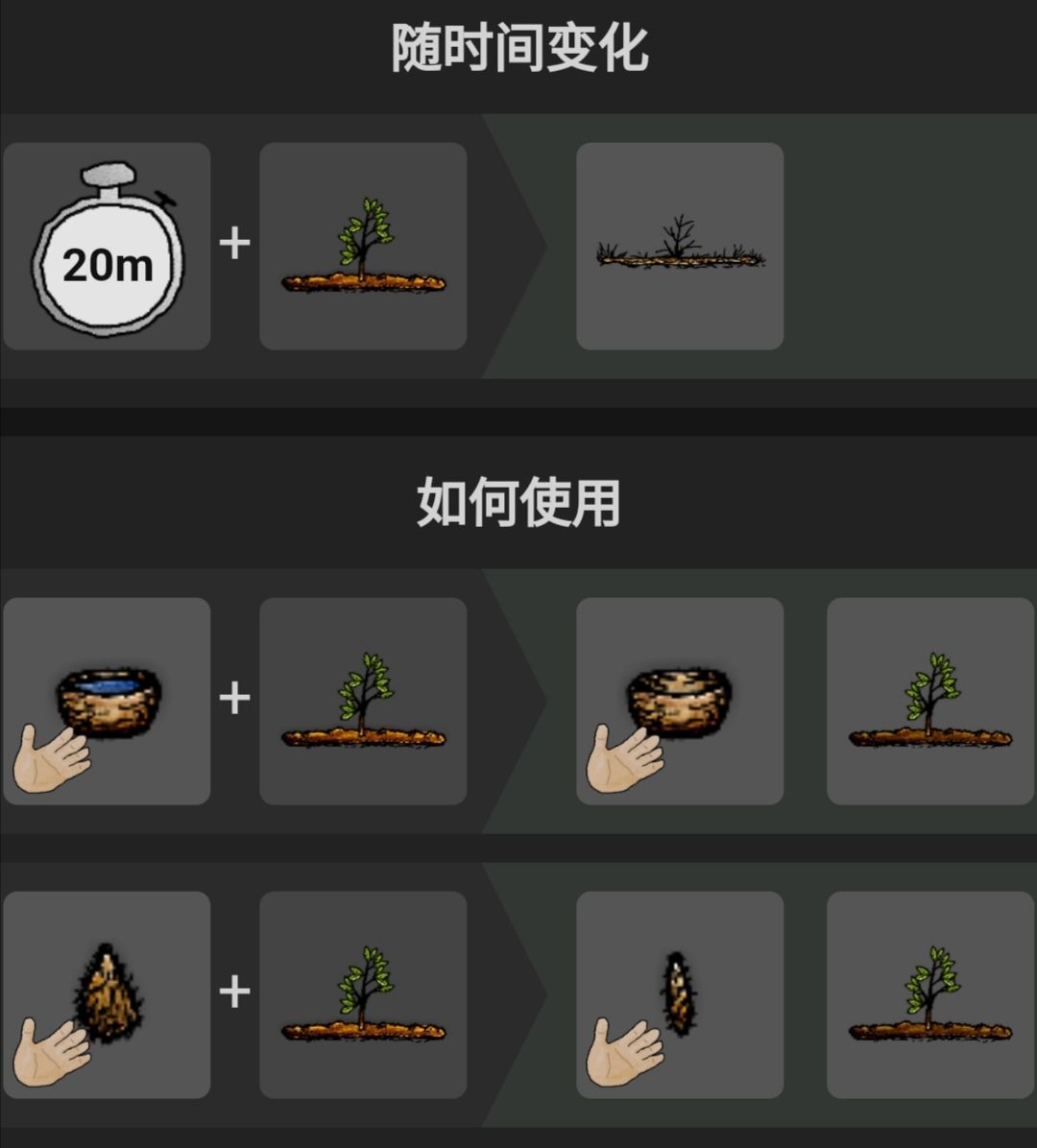
Task: Select the 20m stopwatch timer icon
Action: click(106, 245)
